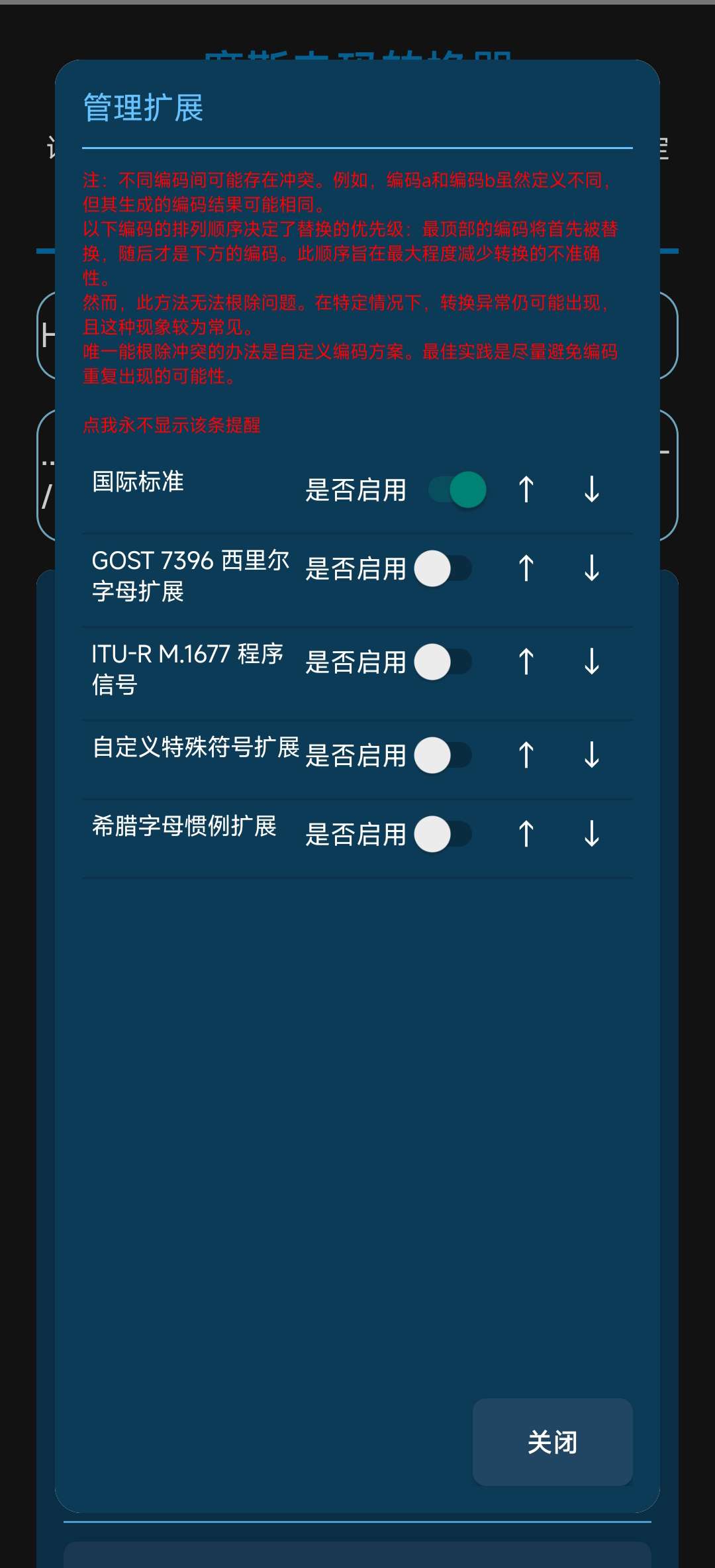Screen dimensions: 715x1568
Task: Close the 管理扩展 dialog with 关闭
Action: (552, 1442)
